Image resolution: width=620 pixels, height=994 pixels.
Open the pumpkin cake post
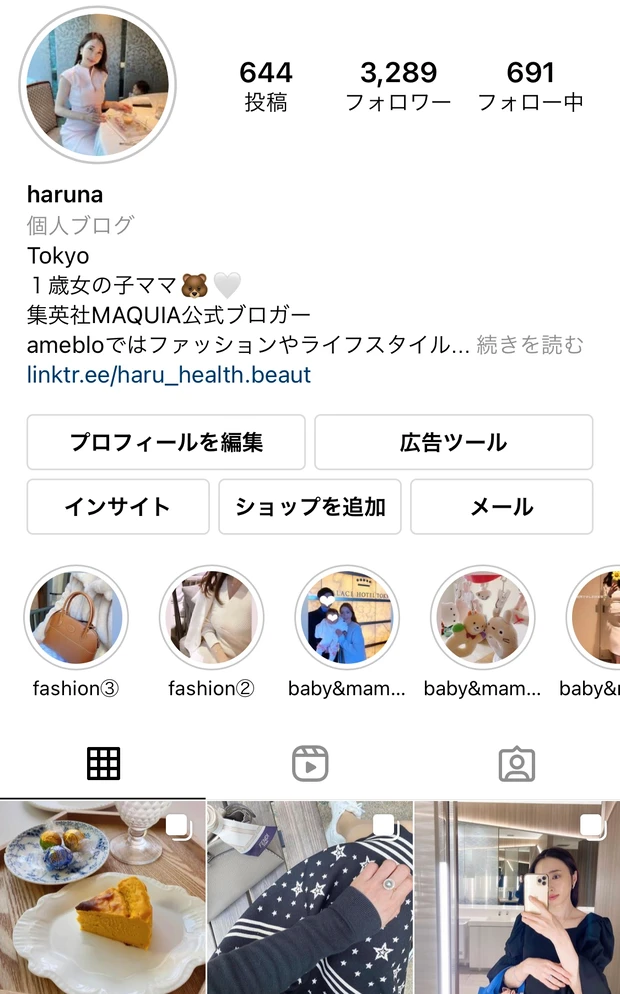pos(102,897)
